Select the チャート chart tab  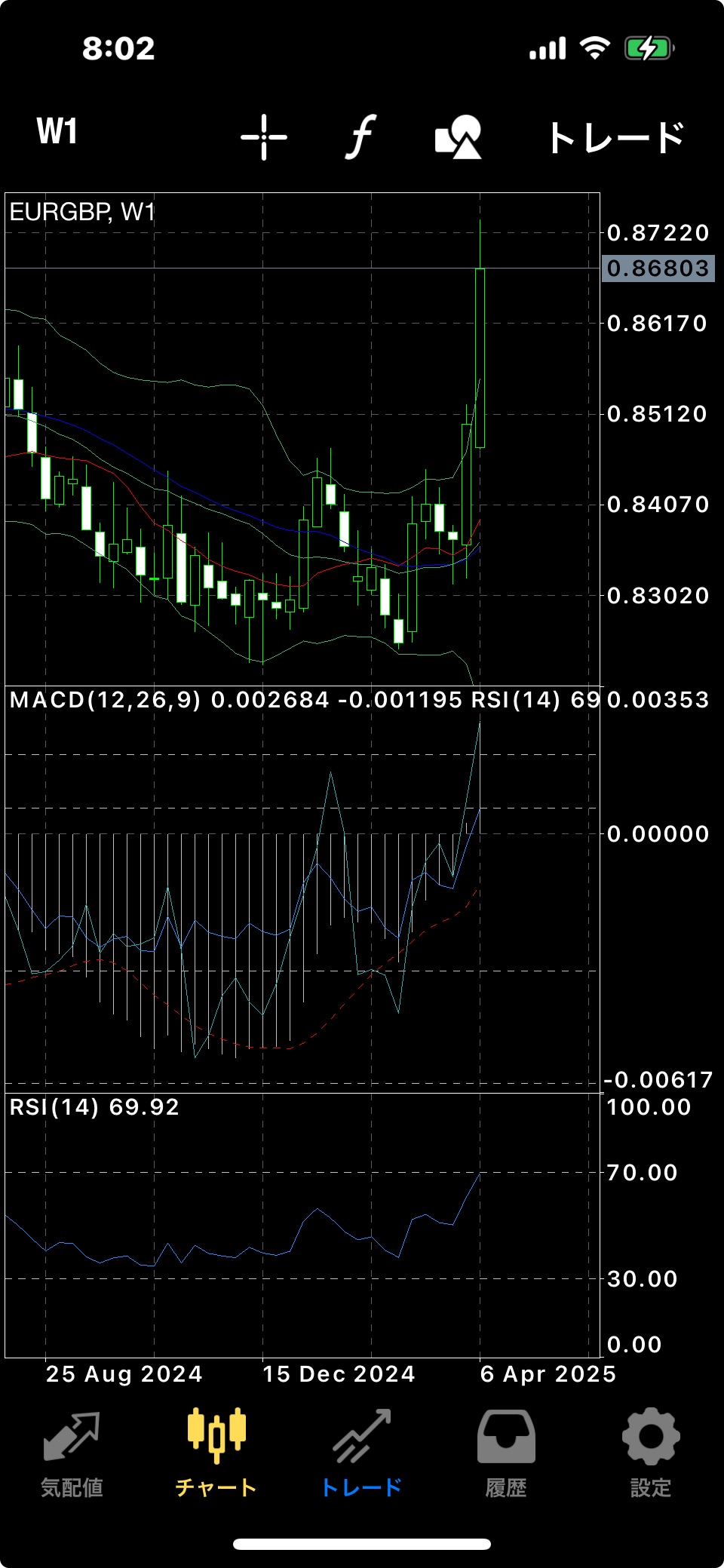[216, 1455]
